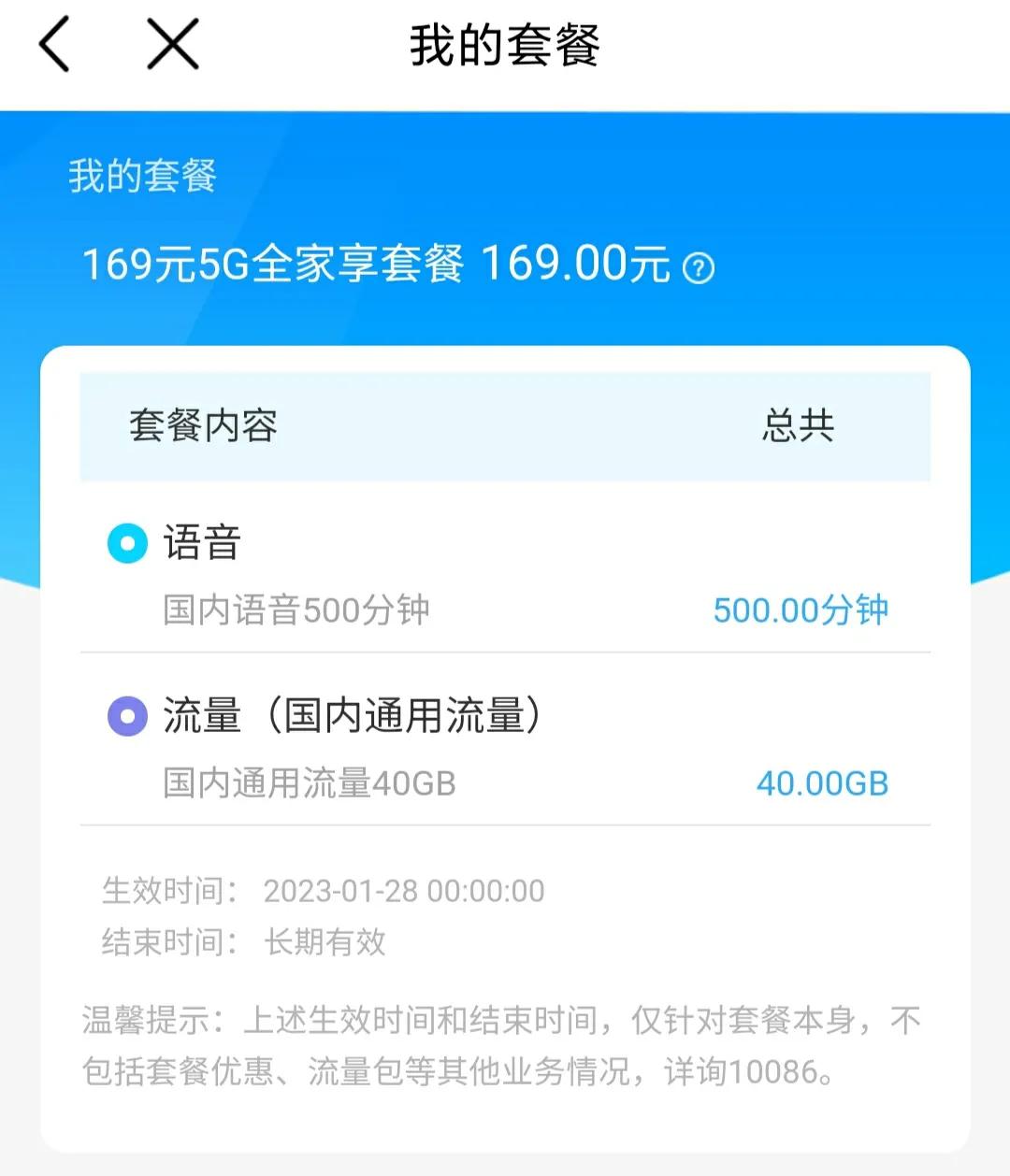
Task: Open the 169元5G全家享套餐 plan name link
Action: click(276, 265)
